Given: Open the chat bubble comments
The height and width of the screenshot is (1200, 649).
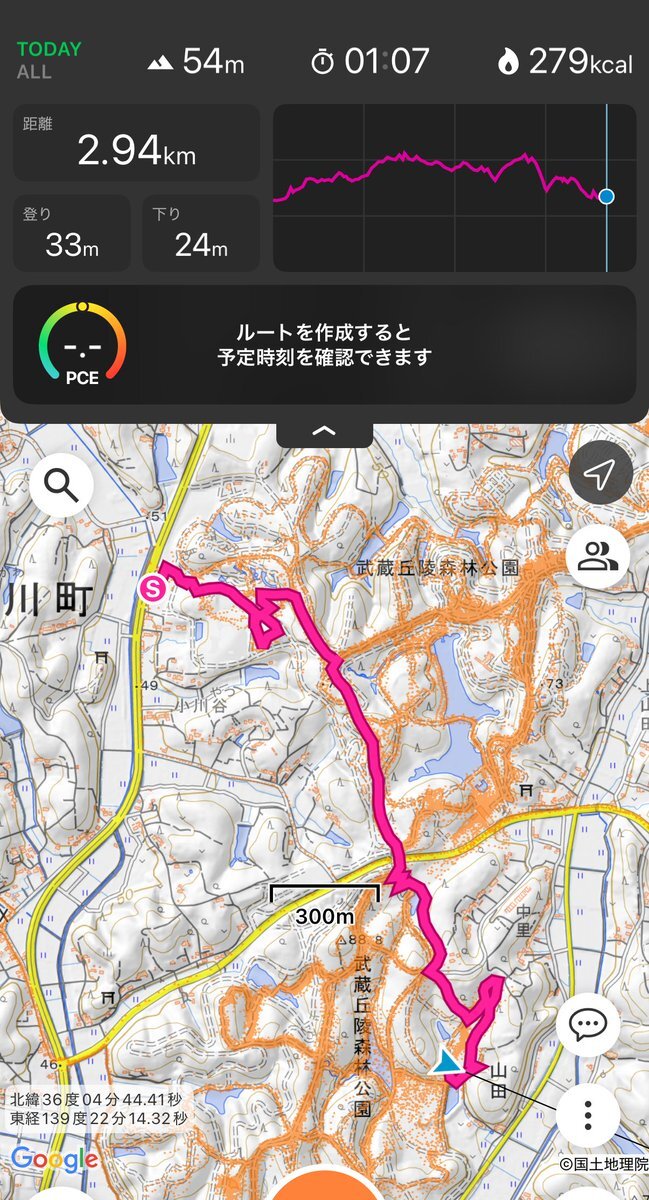Looking at the screenshot, I should 588,1024.
